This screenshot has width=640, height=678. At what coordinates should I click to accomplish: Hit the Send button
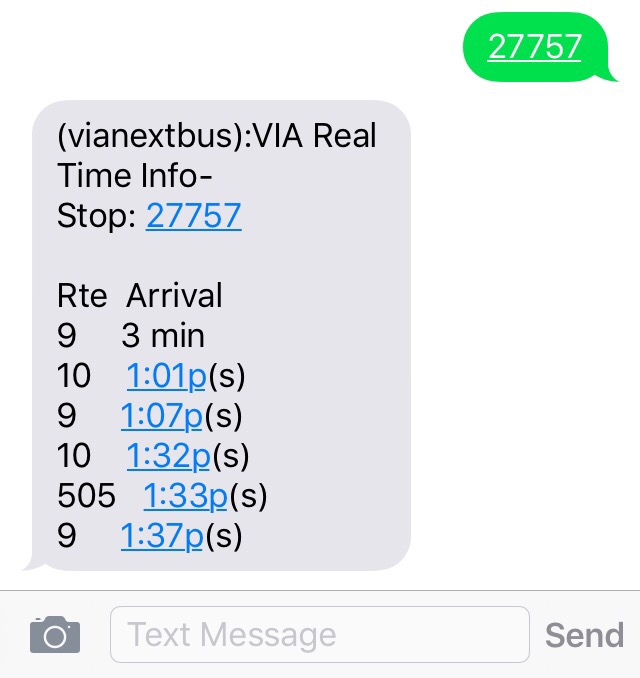click(x=584, y=635)
